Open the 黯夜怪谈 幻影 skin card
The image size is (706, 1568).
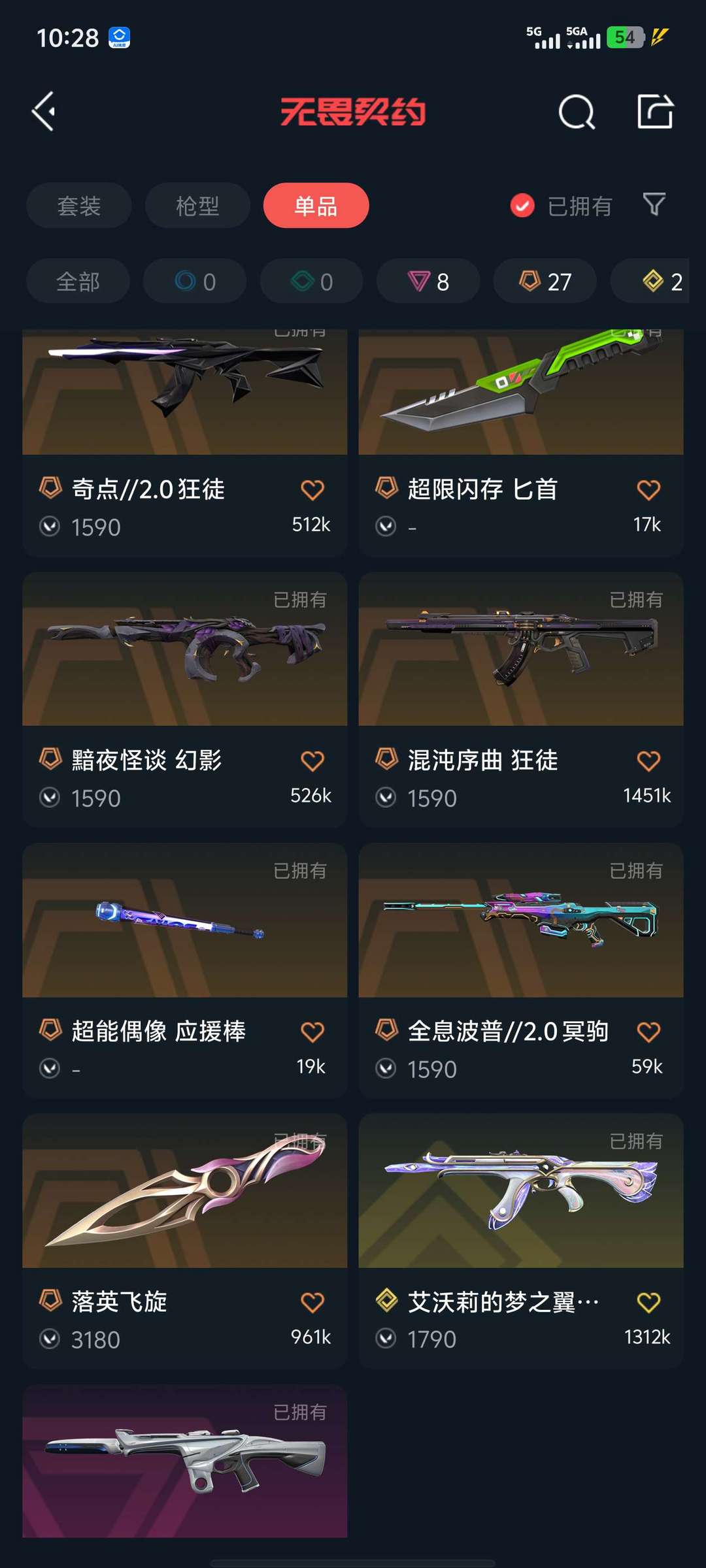click(184, 700)
